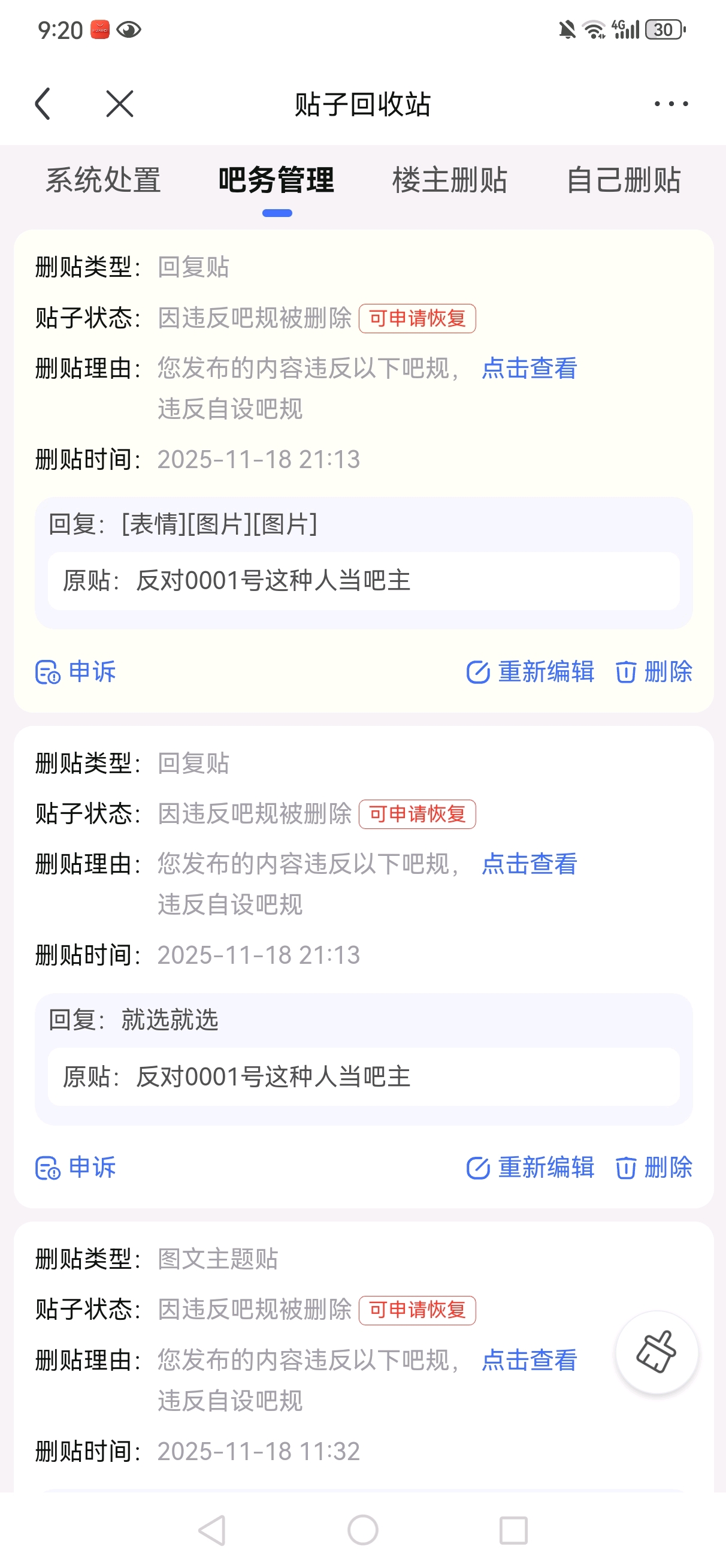The height and width of the screenshot is (1568, 726).
Task: Choose 重新编辑 for the 就选就选 reply
Action: click(531, 1168)
